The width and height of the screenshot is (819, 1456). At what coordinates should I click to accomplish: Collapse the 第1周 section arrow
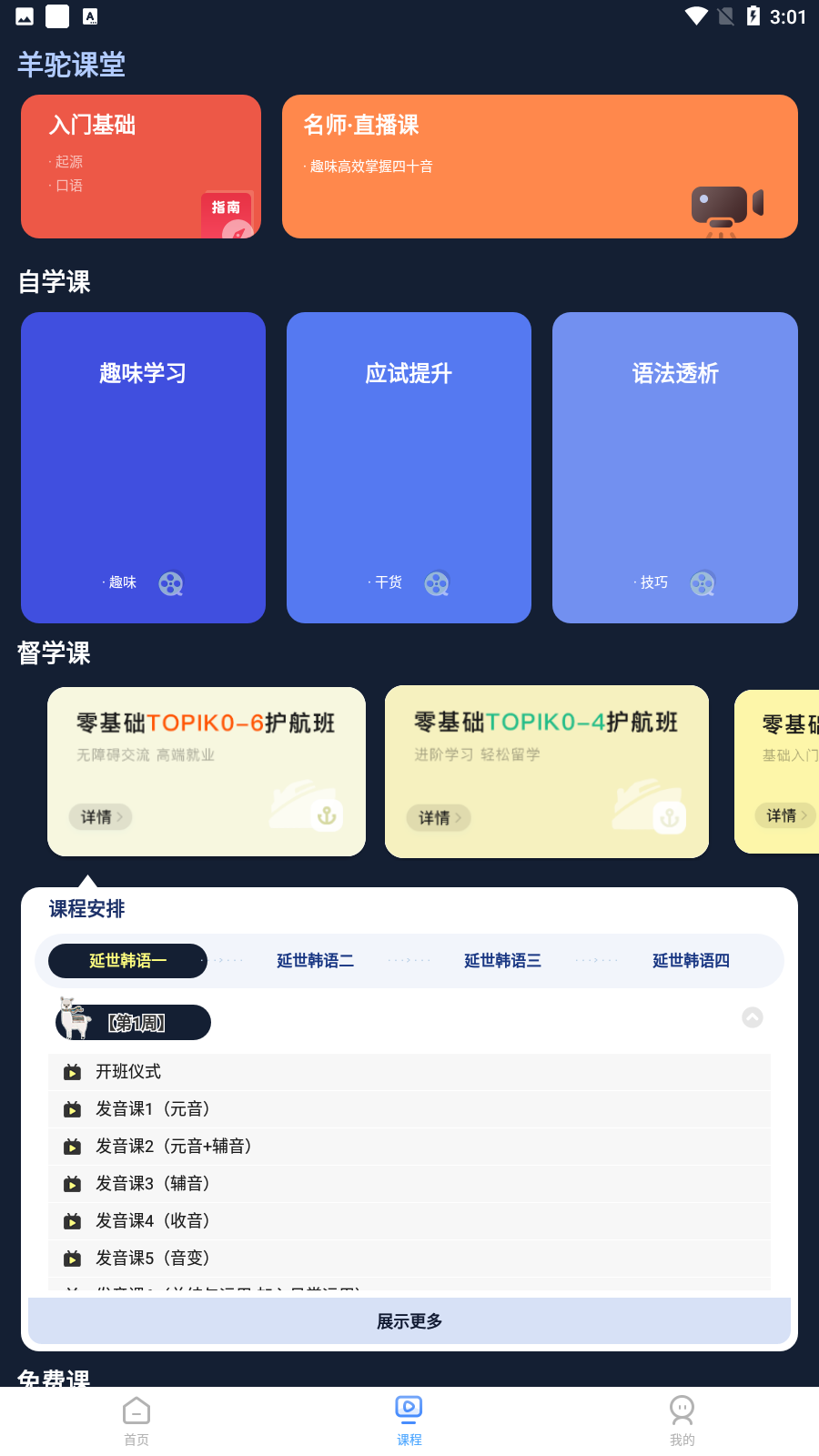[x=753, y=1017]
